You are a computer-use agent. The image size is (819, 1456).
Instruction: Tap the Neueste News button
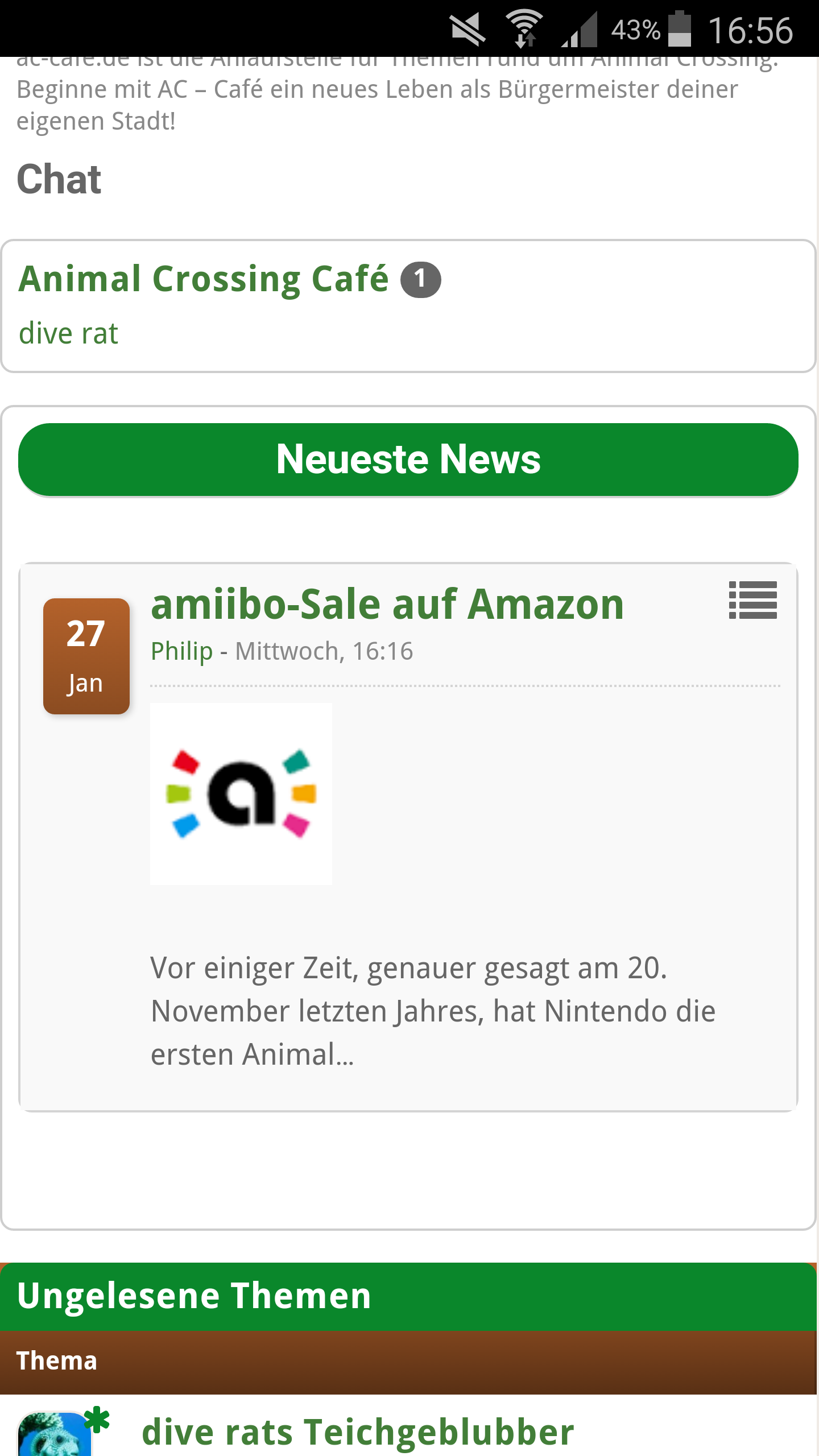click(408, 460)
